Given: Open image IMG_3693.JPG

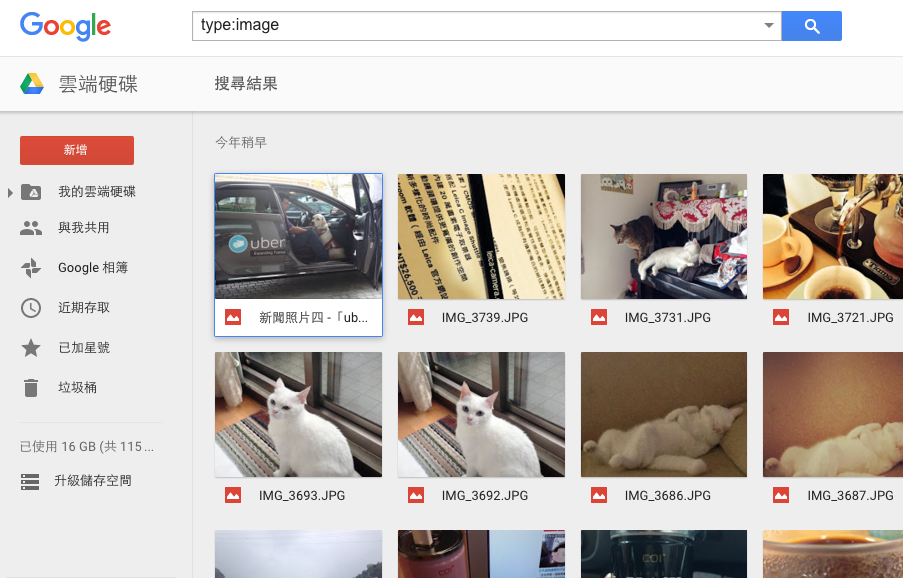Looking at the screenshot, I should click(298, 414).
